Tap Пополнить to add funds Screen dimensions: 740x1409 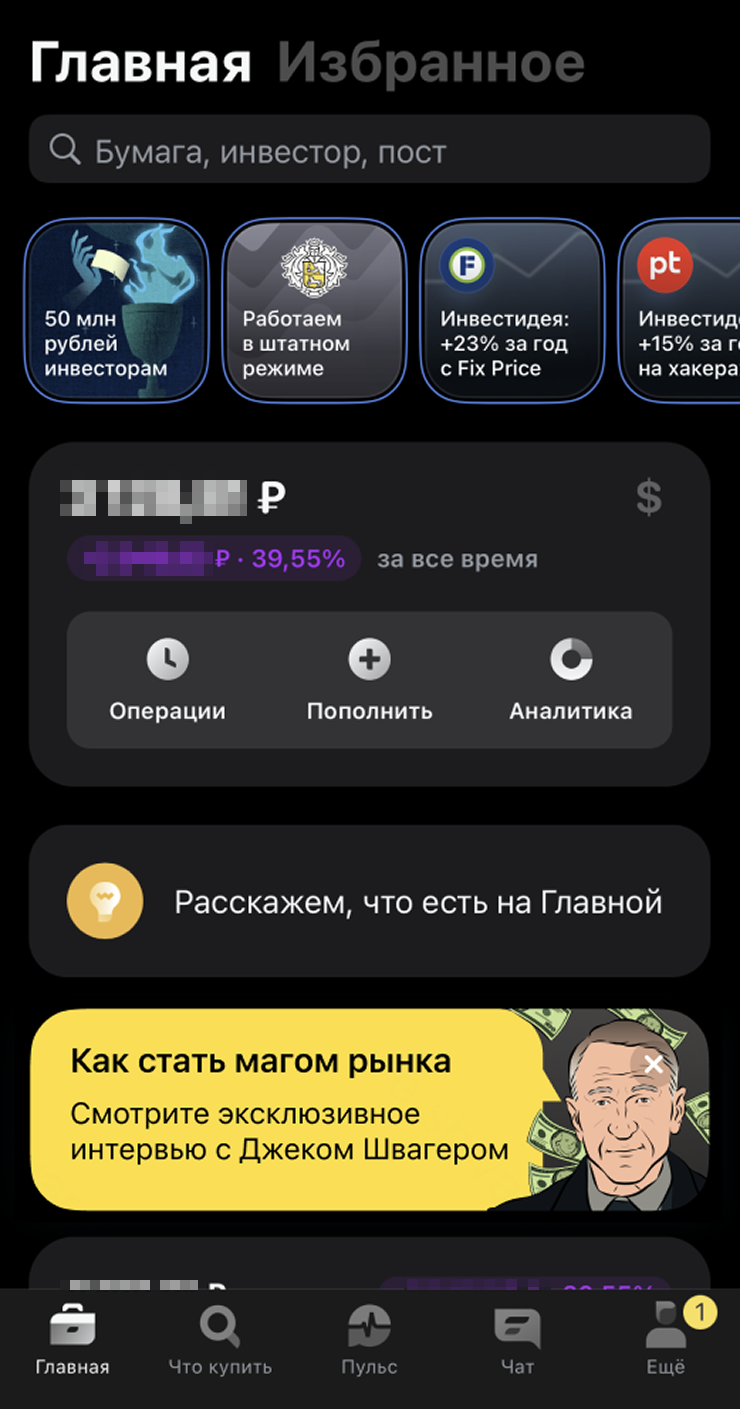click(x=369, y=680)
